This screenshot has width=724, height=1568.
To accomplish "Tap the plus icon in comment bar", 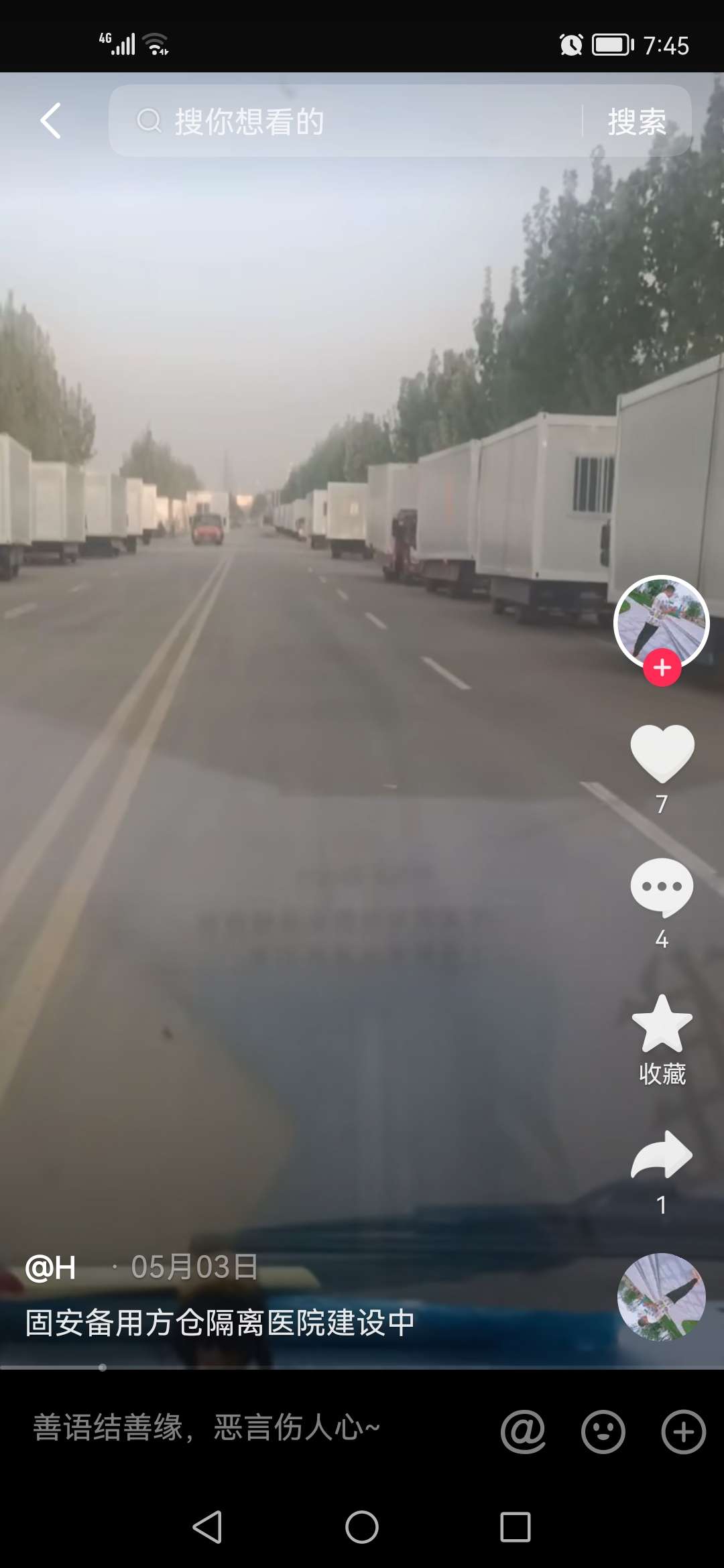I will pos(683,1432).
